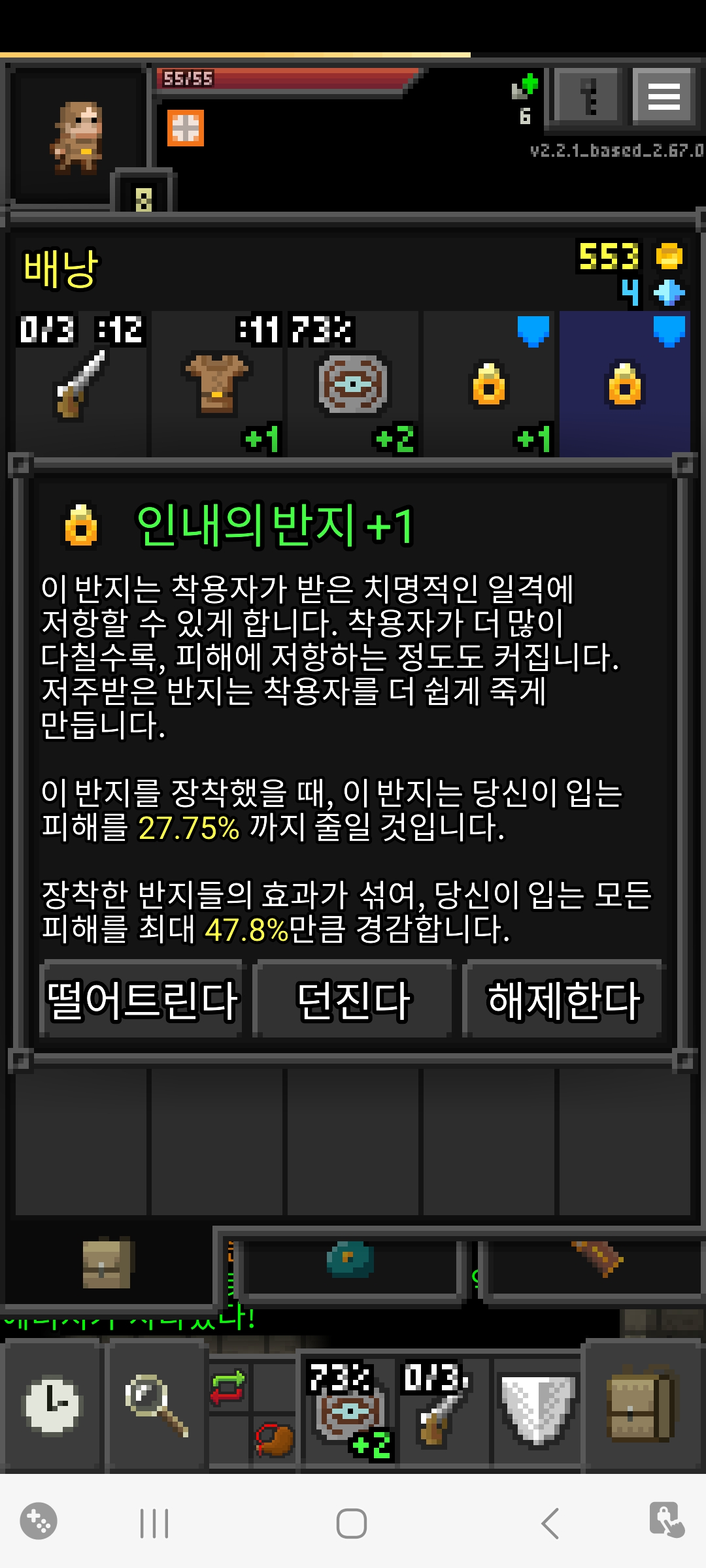
Task: Tap the 던진다 (throw) button
Action: (353, 1000)
